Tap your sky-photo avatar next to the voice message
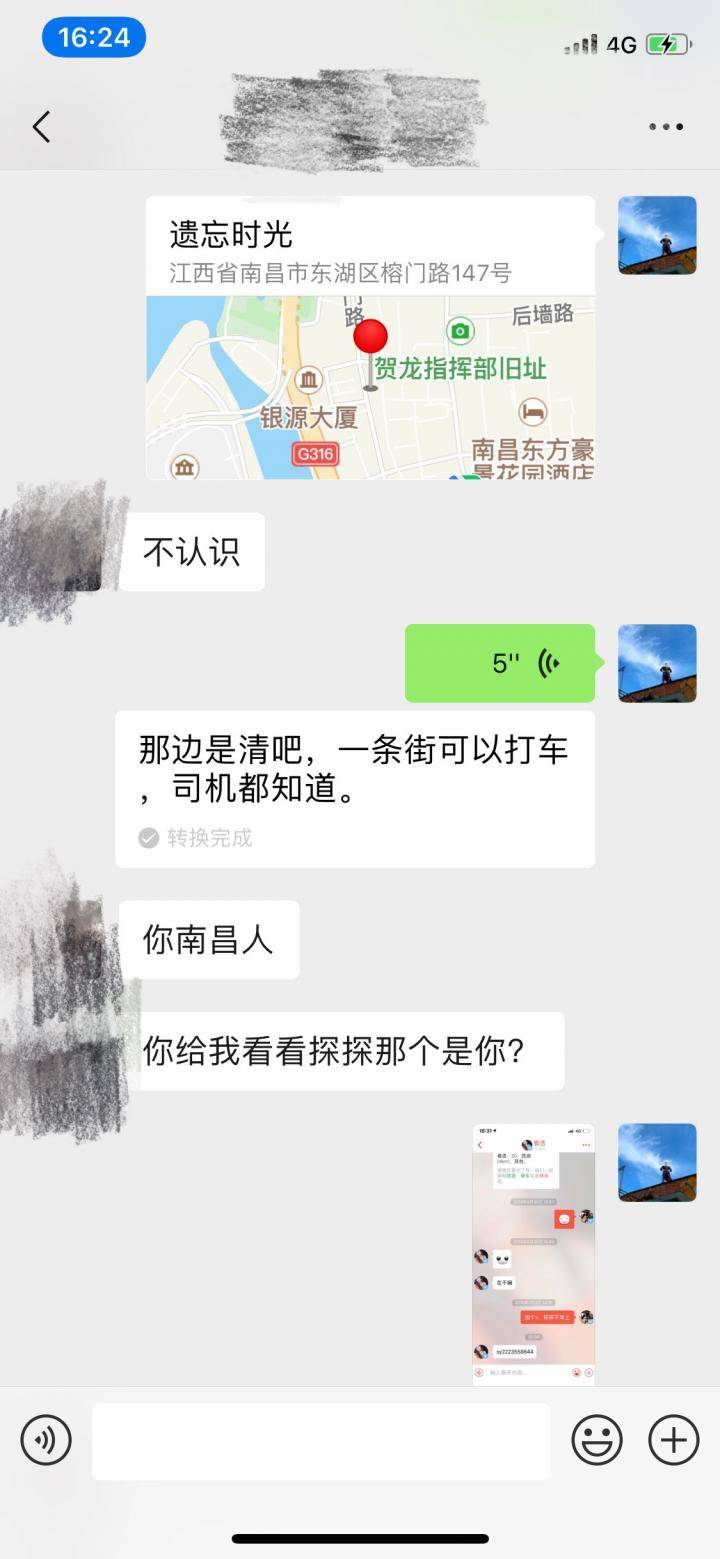The height and width of the screenshot is (1559, 720). [657, 663]
